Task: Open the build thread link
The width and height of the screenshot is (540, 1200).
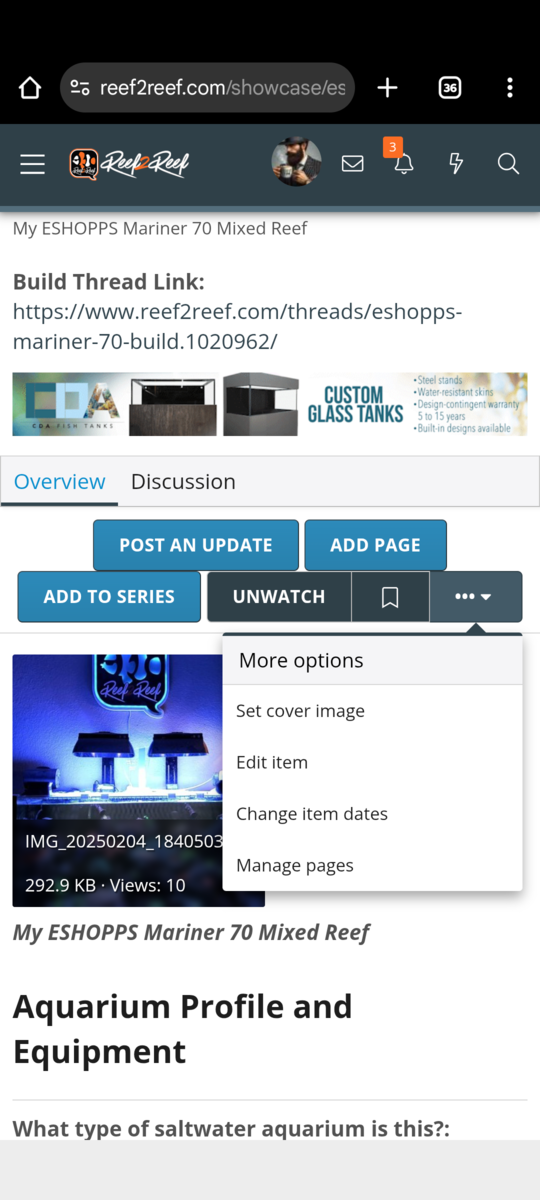Action: pos(238,327)
